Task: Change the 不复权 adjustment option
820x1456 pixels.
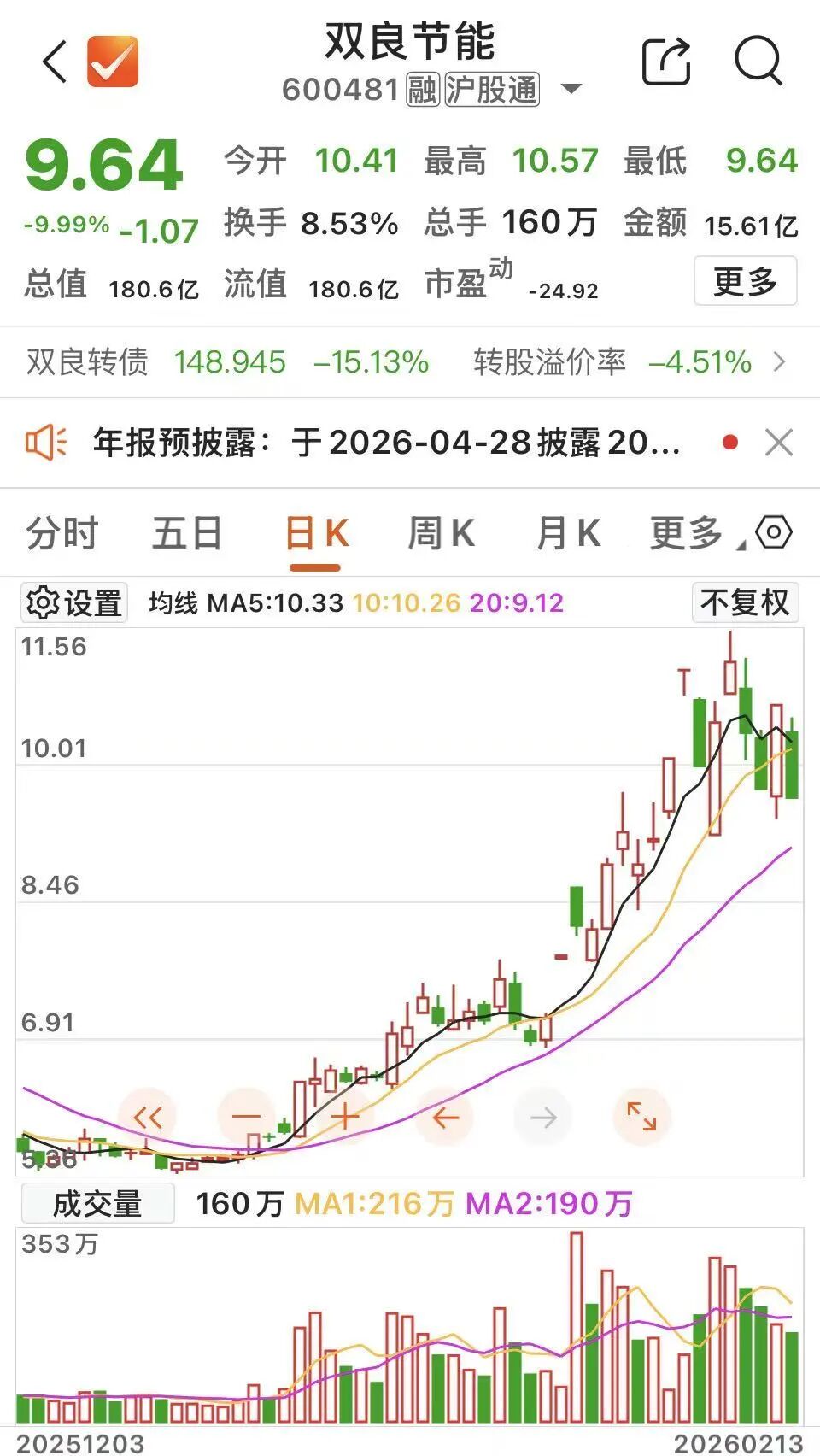Action: pos(745,603)
